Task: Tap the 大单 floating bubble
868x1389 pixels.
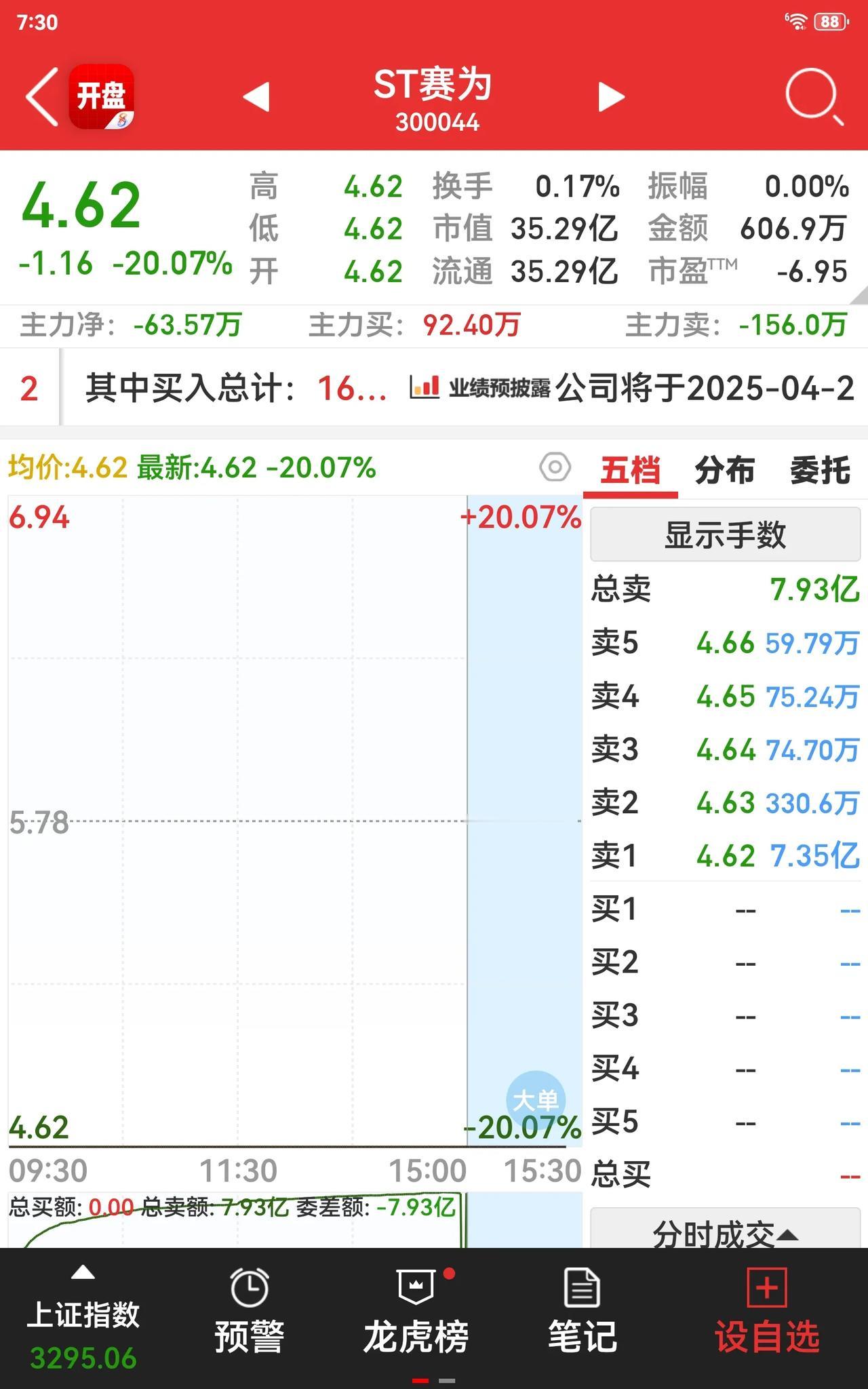Action: click(x=535, y=1099)
